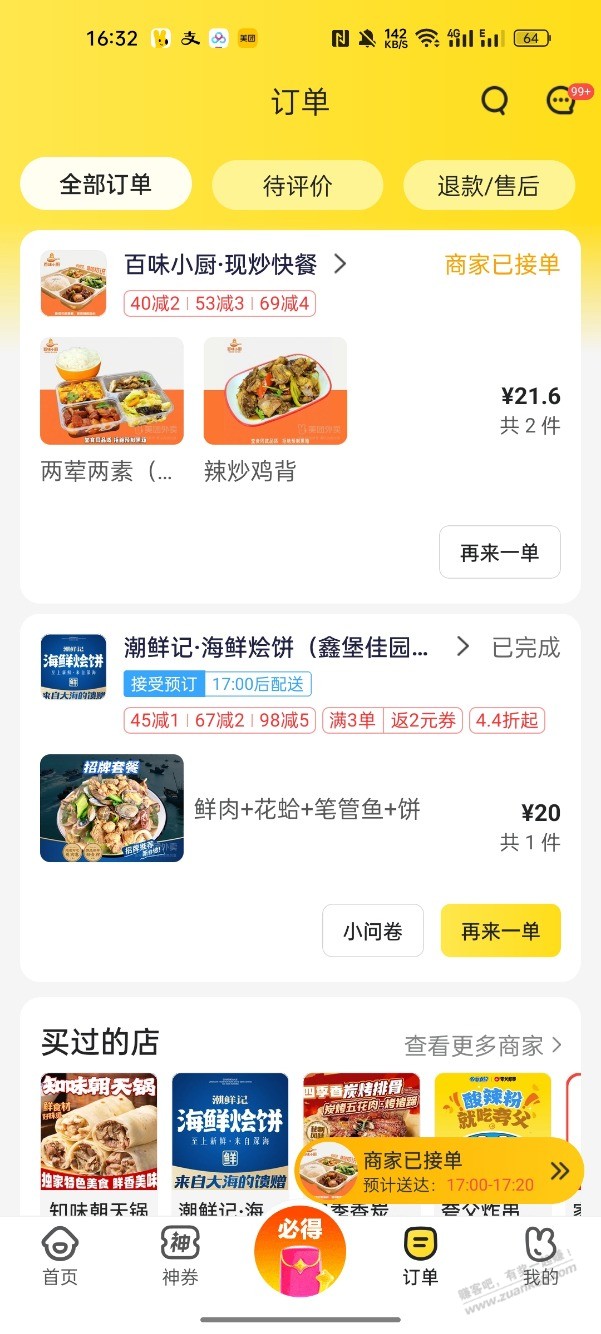
Task: Show orders under 待评价
Action: 297,186
